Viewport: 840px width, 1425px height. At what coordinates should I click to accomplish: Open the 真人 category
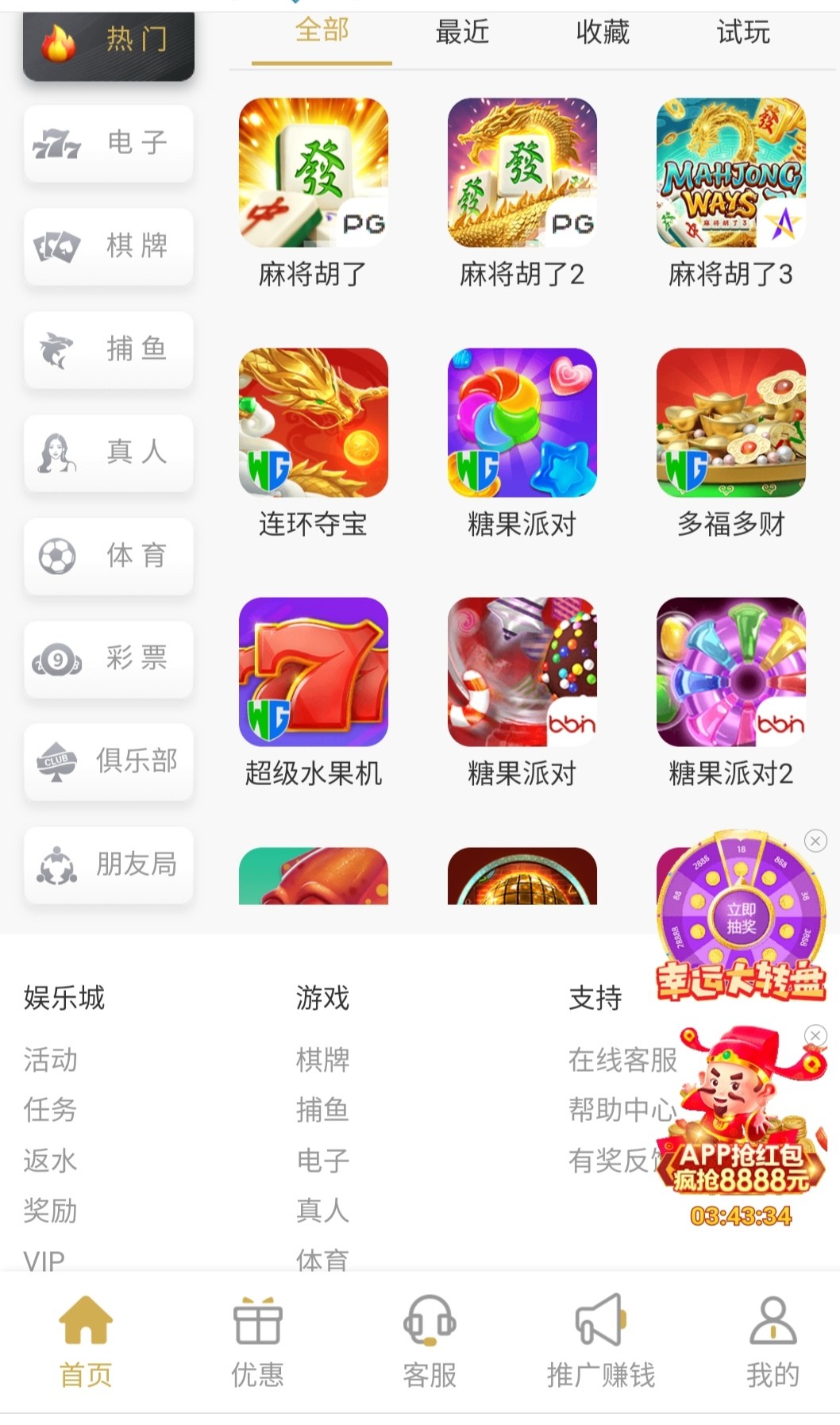(x=109, y=453)
